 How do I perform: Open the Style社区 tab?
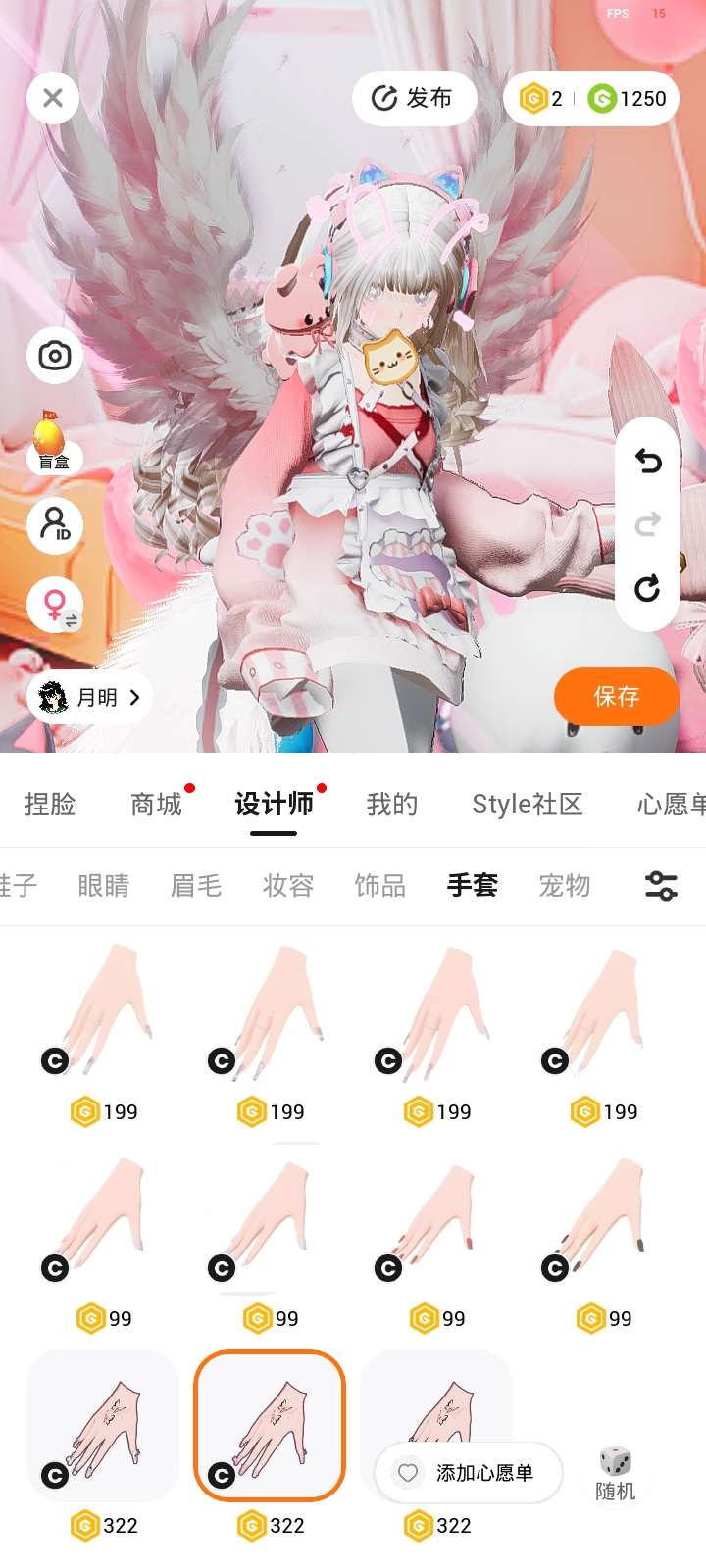coord(528,805)
